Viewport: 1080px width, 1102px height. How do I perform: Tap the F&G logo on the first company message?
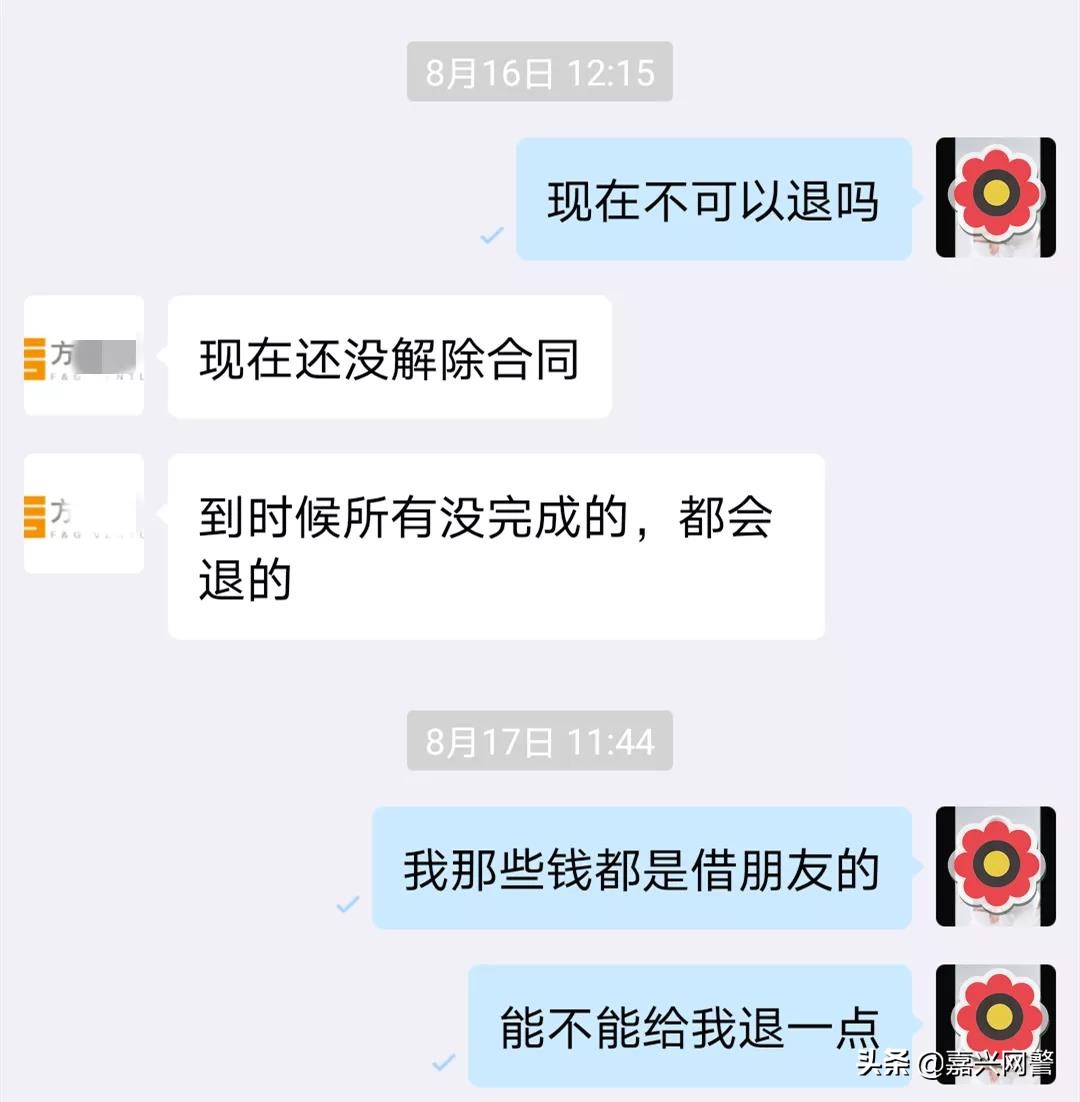(83, 355)
